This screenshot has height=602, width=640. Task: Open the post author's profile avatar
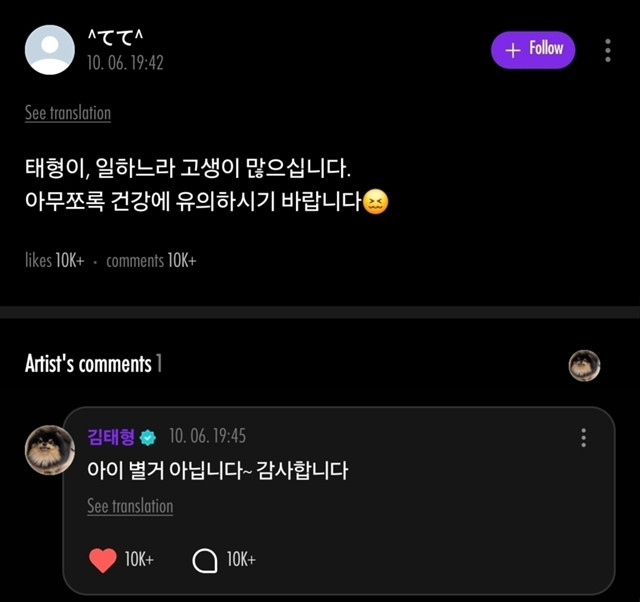[49, 50]
